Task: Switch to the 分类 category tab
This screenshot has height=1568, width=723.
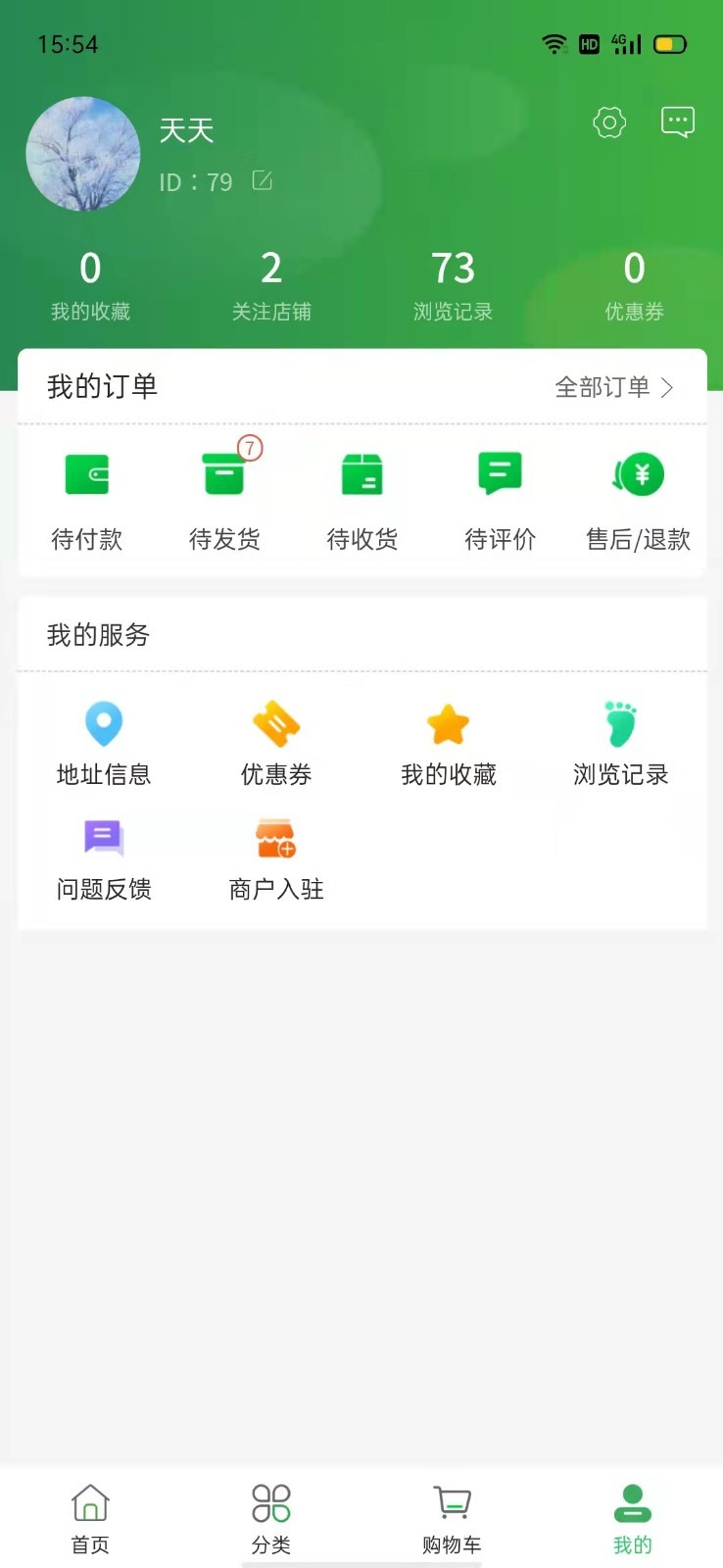Action: (271, 1516)
